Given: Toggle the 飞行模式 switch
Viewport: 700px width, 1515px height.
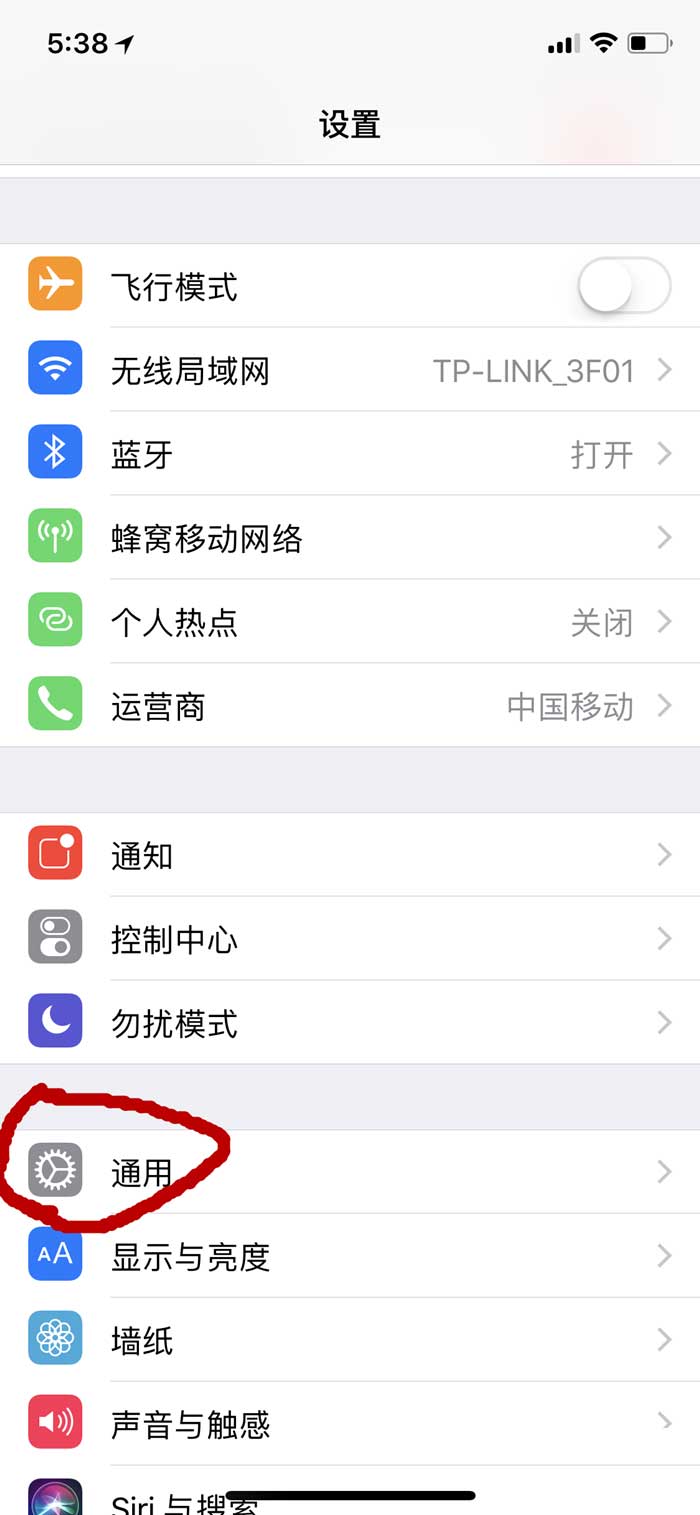Looking at the screenshot, I should tap(624, 286).
